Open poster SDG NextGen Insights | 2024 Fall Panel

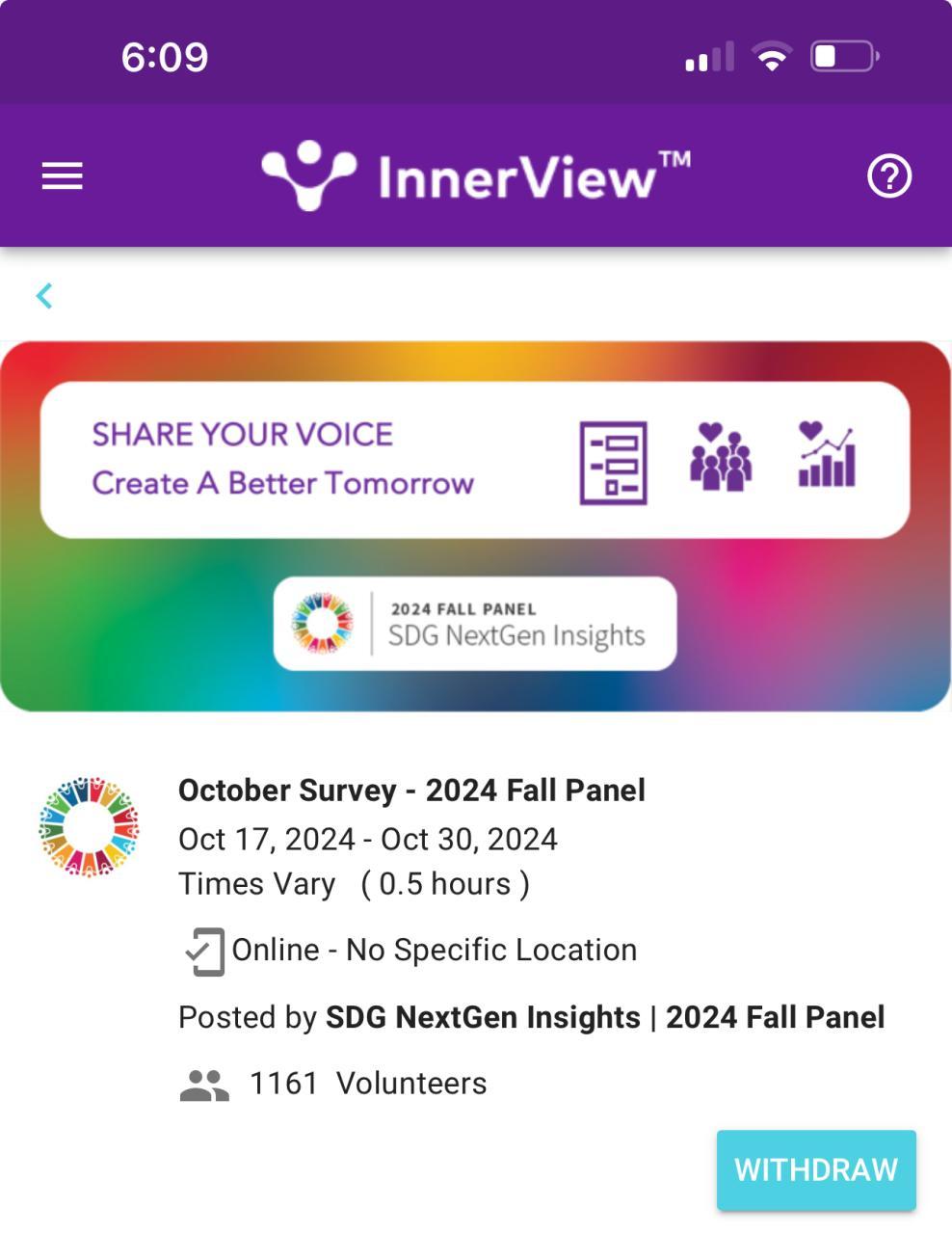coord(604,1017)
